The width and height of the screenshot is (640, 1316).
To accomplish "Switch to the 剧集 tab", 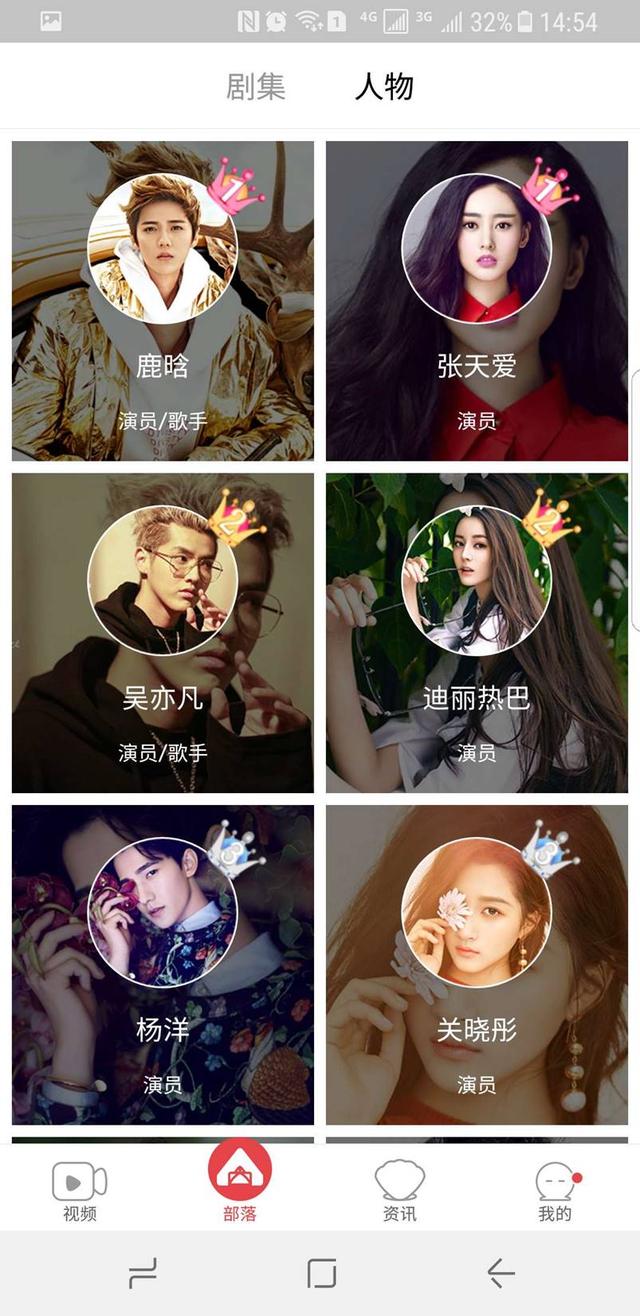I will (x=256, y=87).
